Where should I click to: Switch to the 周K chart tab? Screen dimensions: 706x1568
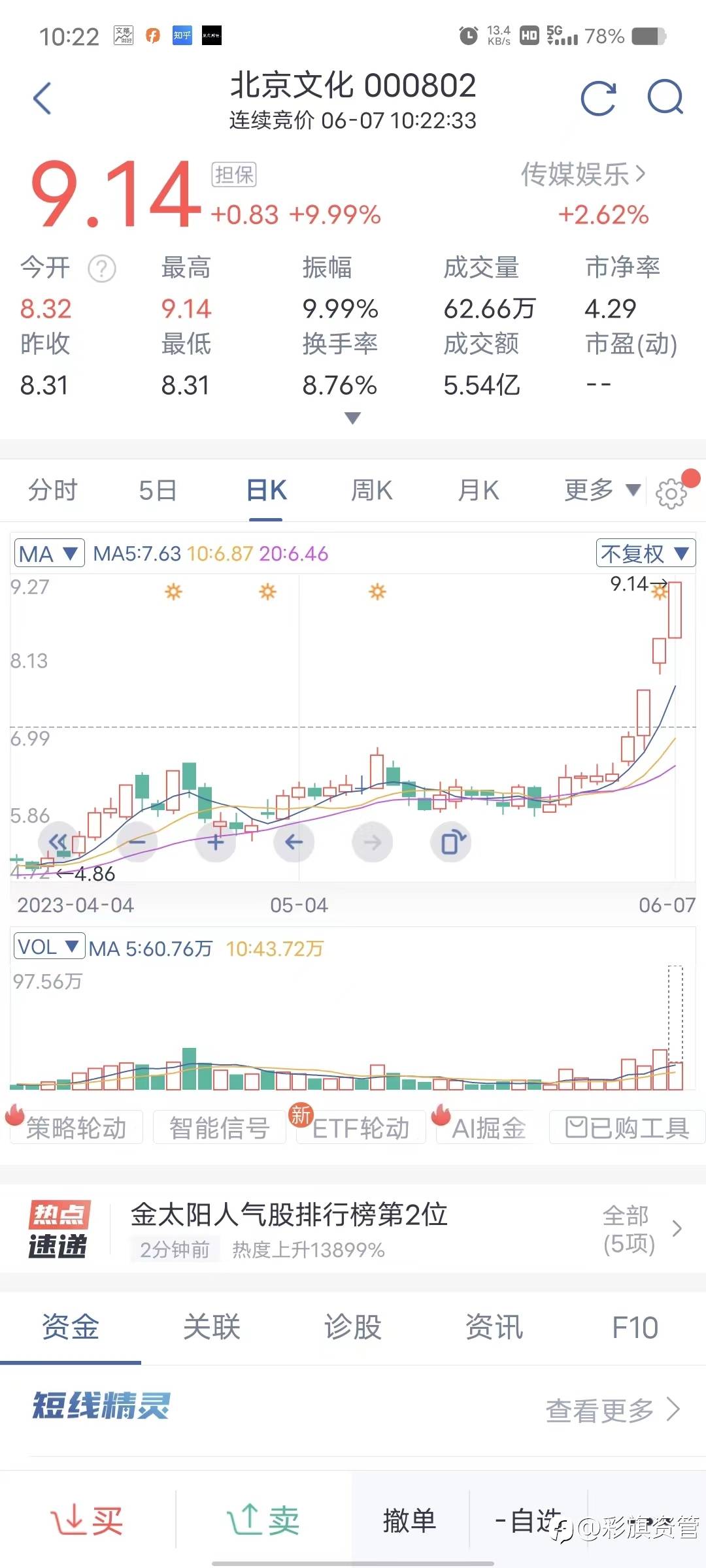pos(371,490)
